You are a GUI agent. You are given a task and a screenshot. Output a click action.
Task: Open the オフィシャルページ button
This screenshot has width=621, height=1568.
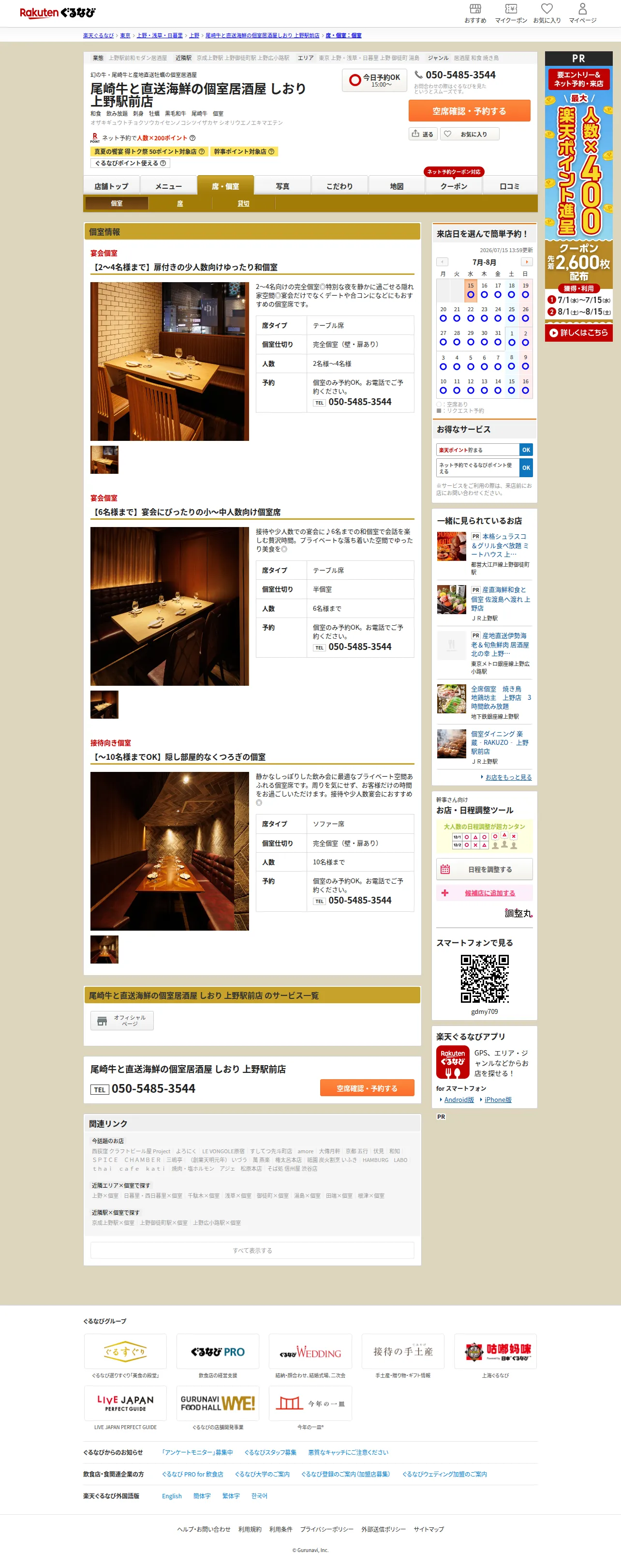click(x=122, y=1020)
